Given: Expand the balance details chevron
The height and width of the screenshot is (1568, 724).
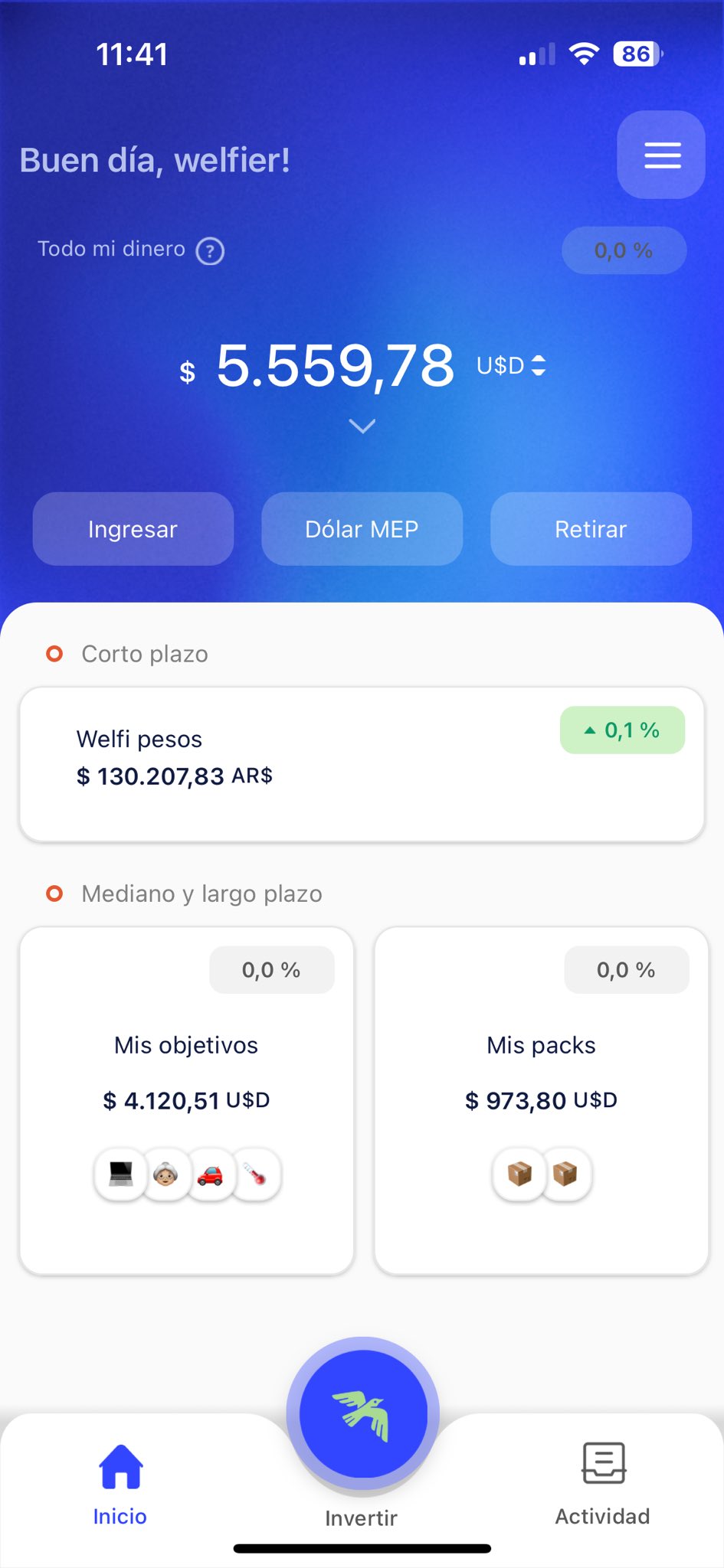Looking at the screenshot, I should pyautogui.click(x=362, y=426).
